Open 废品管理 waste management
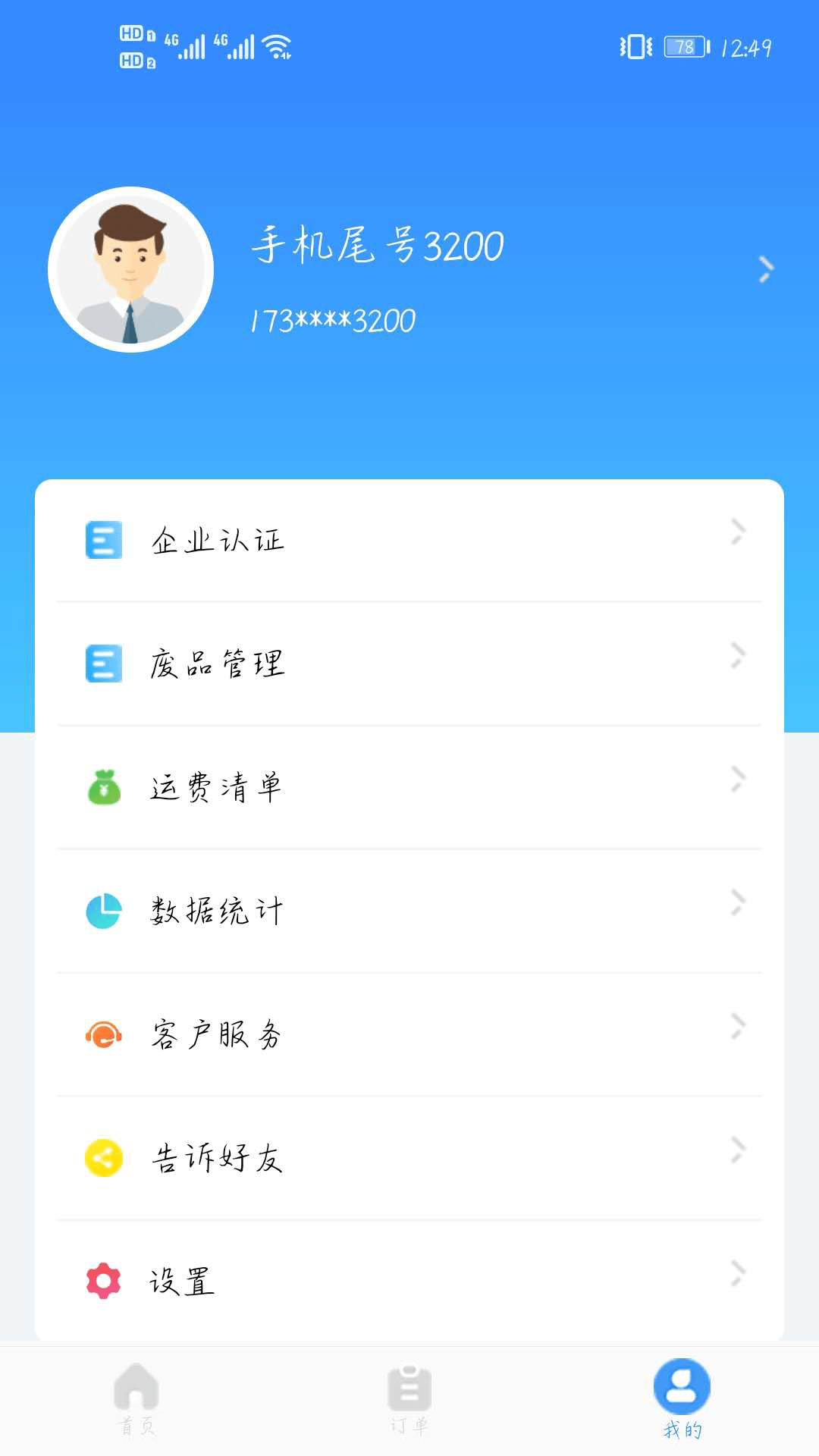Image resolution: width=819 pixels, height=1456 pixels. [x=409, y=664]
